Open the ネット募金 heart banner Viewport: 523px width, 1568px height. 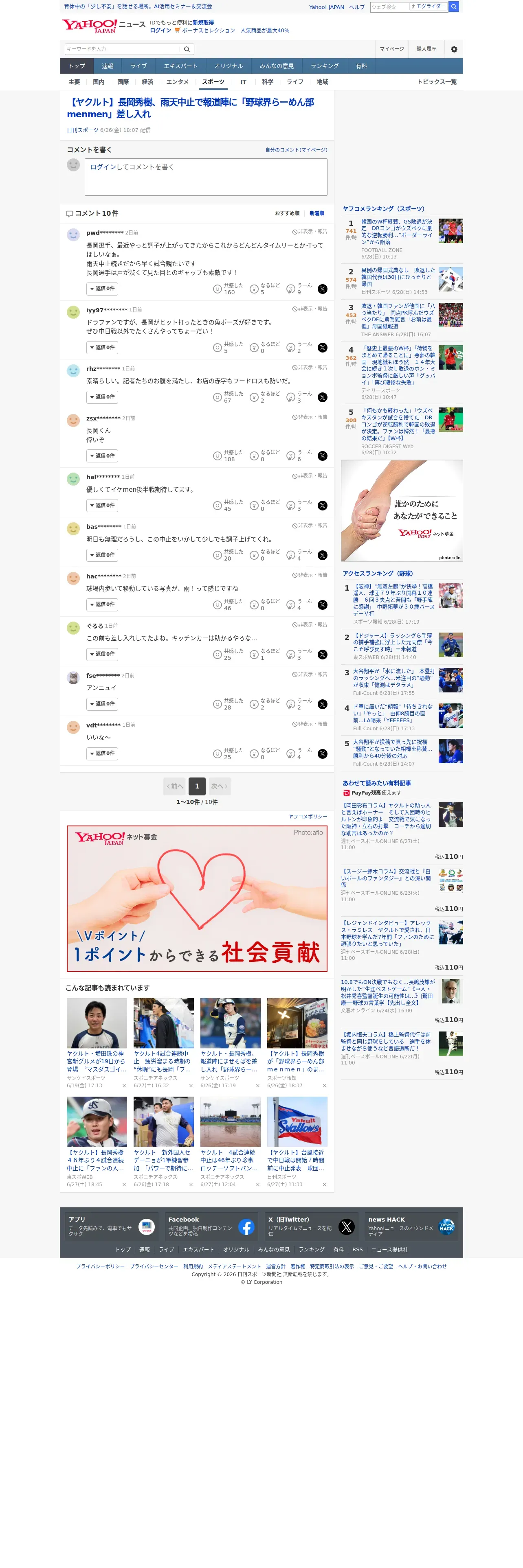pyautogui.click(x=197, y=898)
